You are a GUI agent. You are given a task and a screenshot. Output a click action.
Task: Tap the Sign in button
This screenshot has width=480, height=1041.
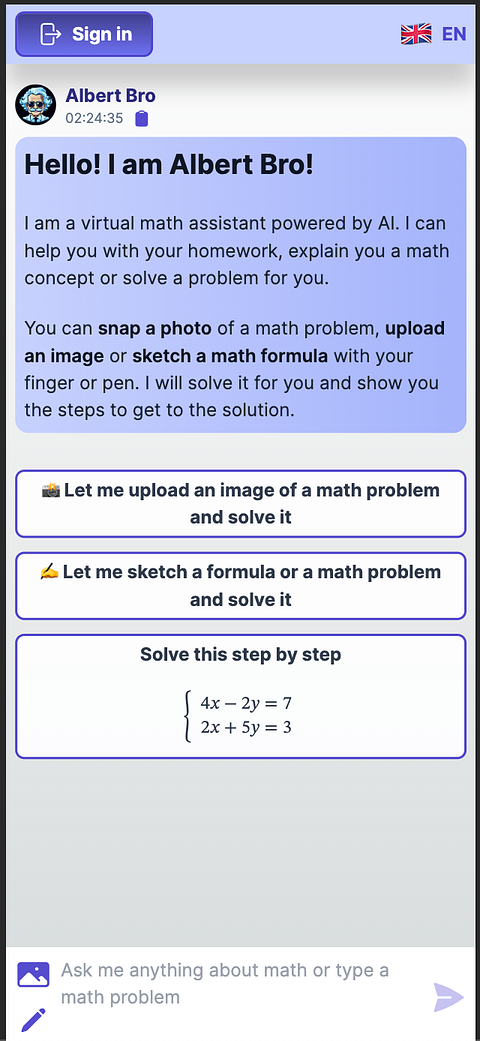[x=84, y=34]
